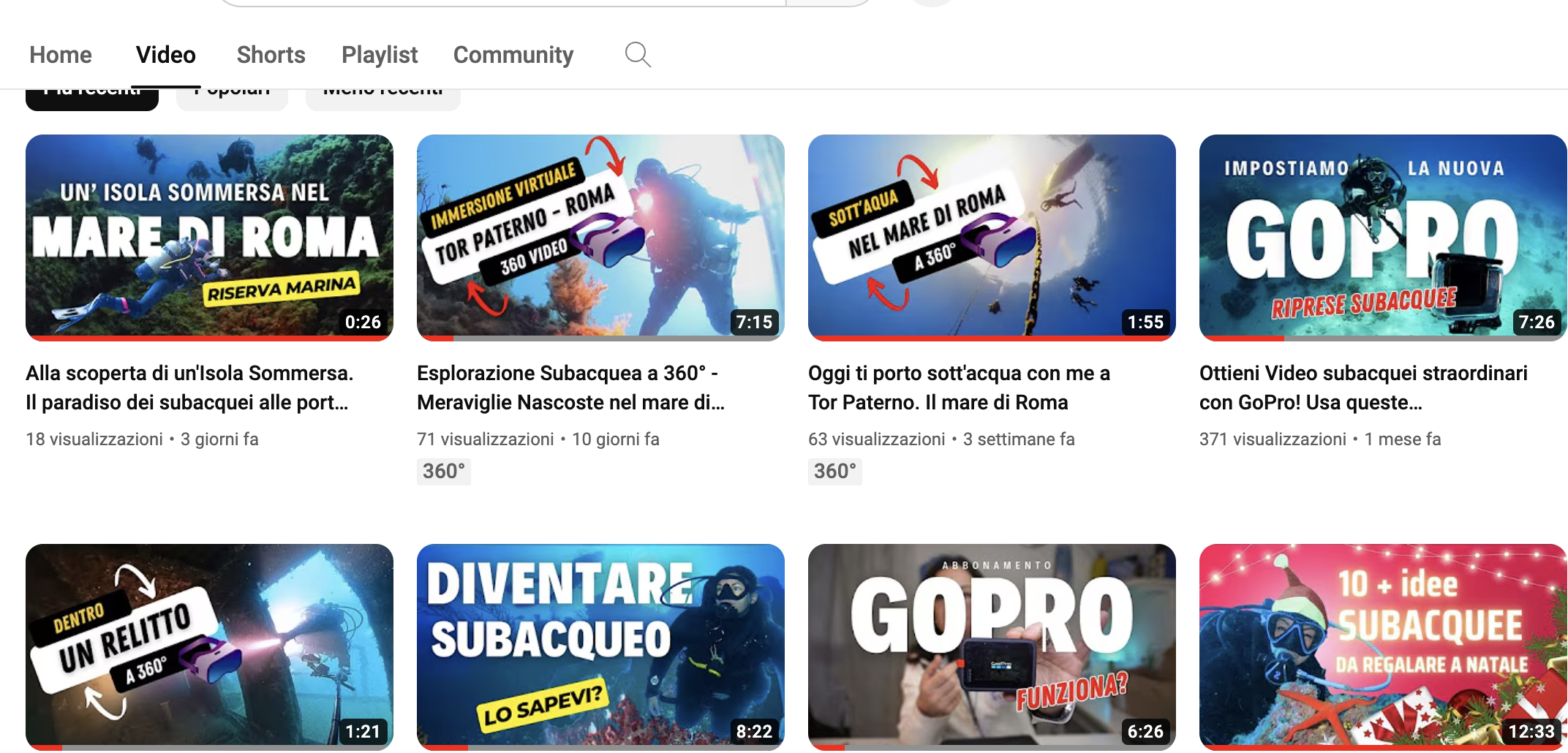Open the Playlist tab
The height and width of the screenshot is (753, 1568).
379,55
